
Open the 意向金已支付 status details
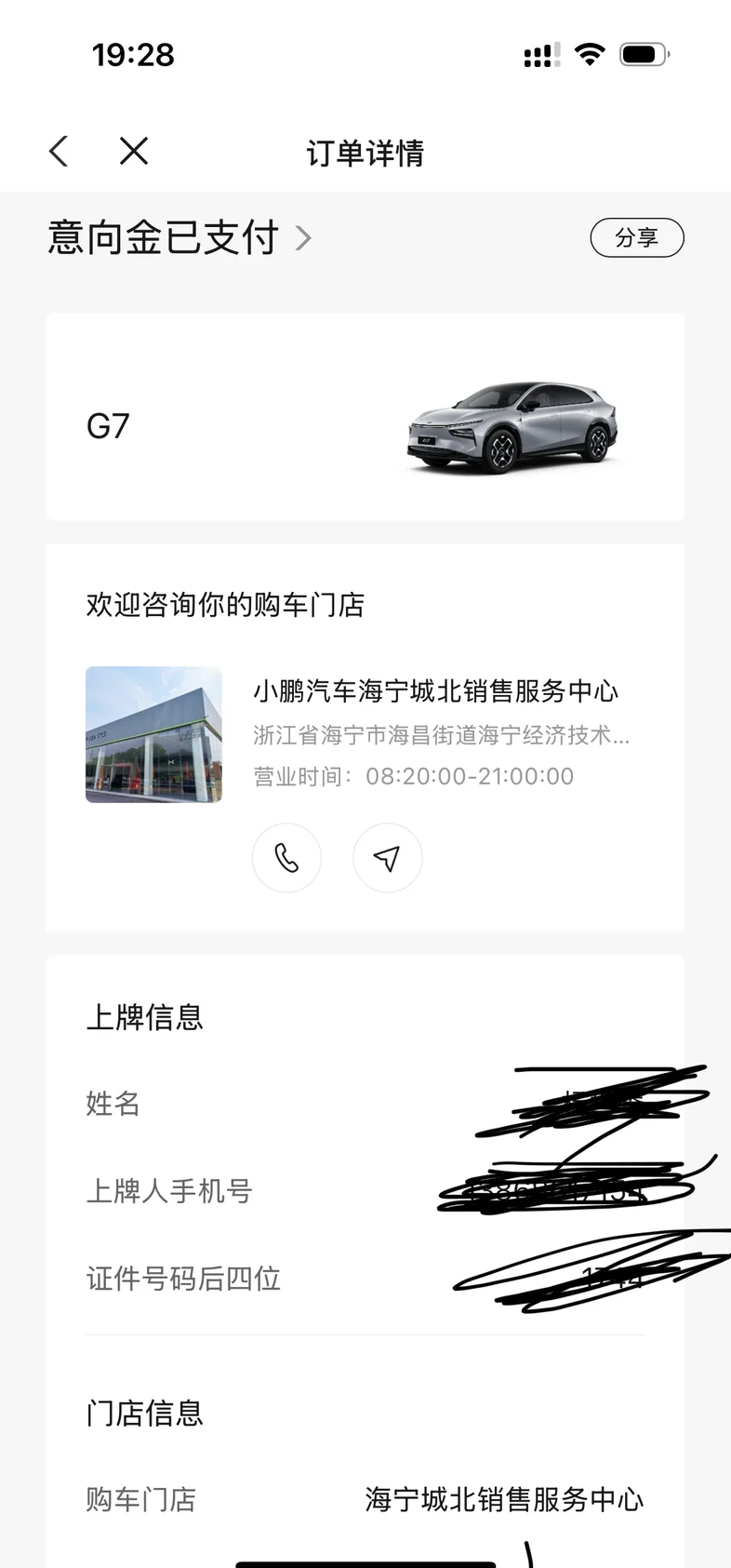(x=179, y=238)
